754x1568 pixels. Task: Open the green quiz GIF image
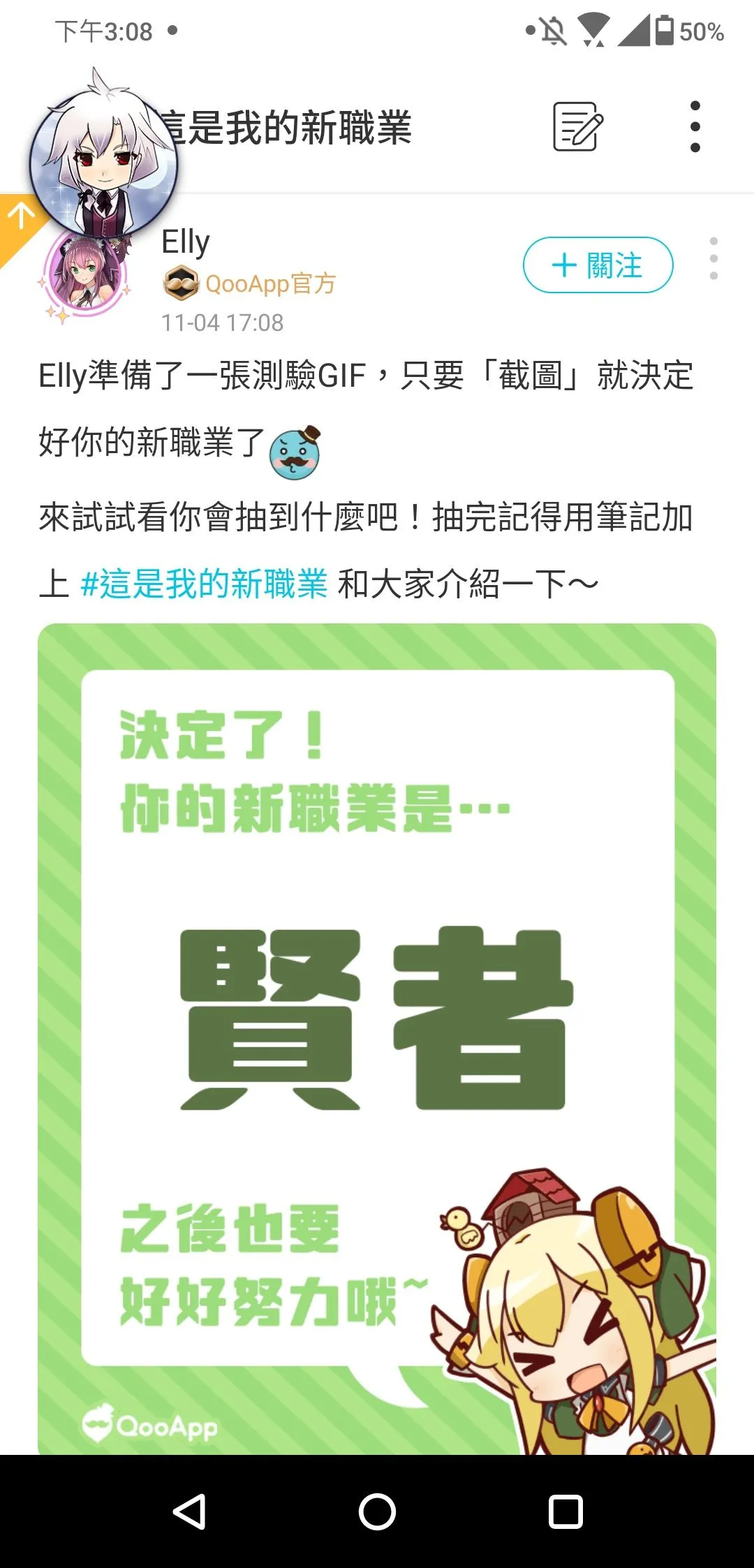[x=377, y=1039]
